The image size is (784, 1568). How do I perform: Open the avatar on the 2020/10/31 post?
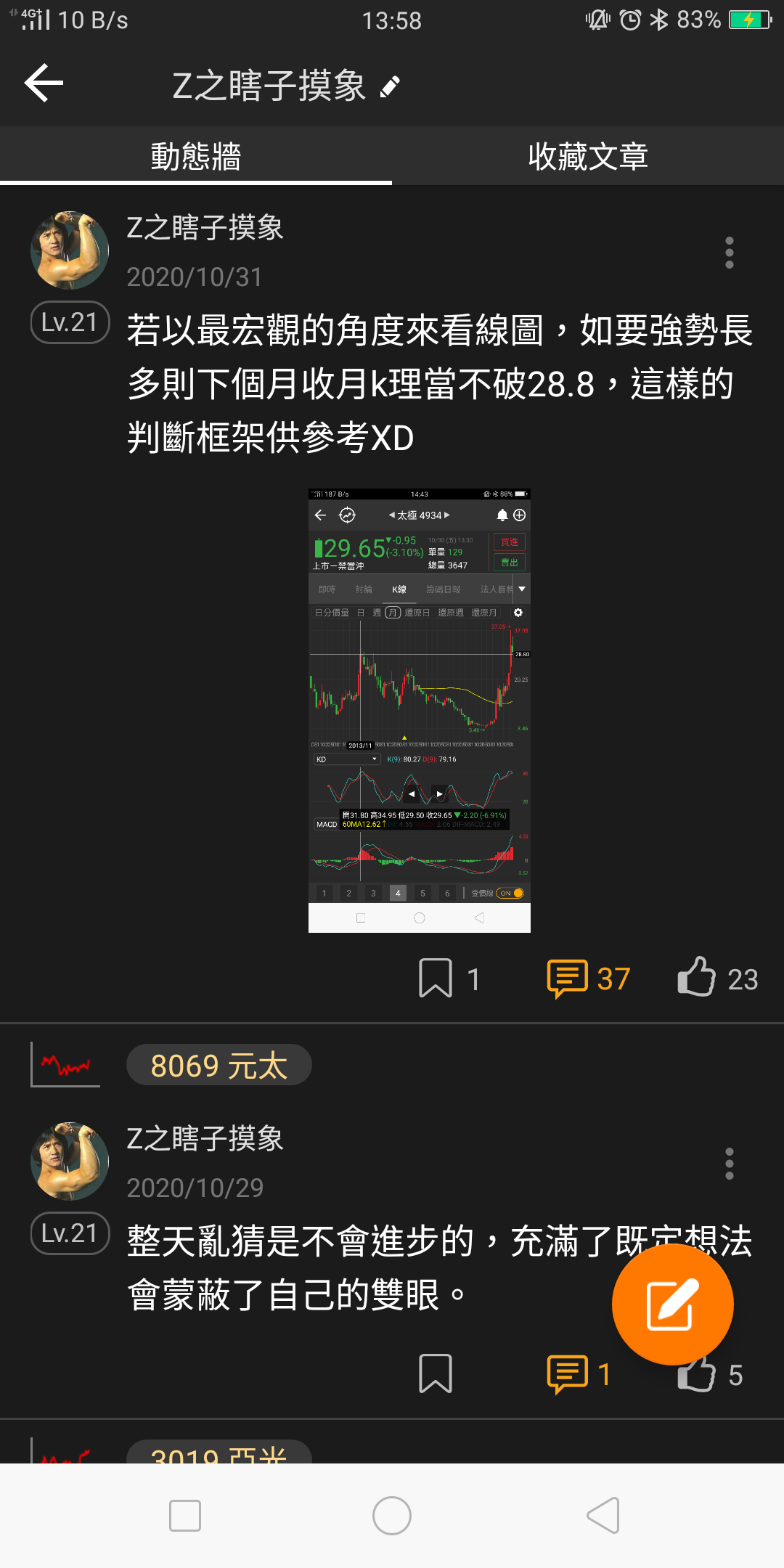pos(70,250)
